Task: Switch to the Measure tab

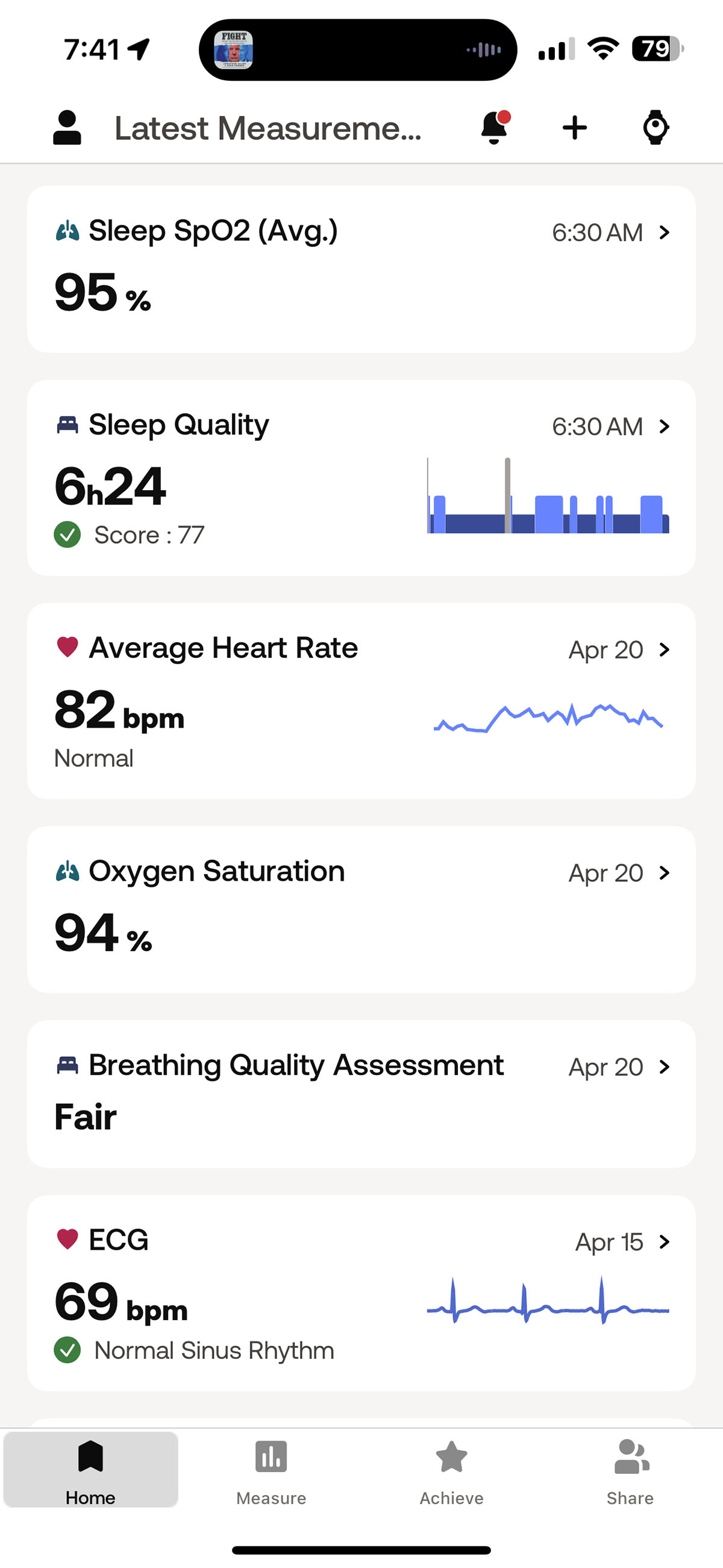Action: [x=271, y=1469]
